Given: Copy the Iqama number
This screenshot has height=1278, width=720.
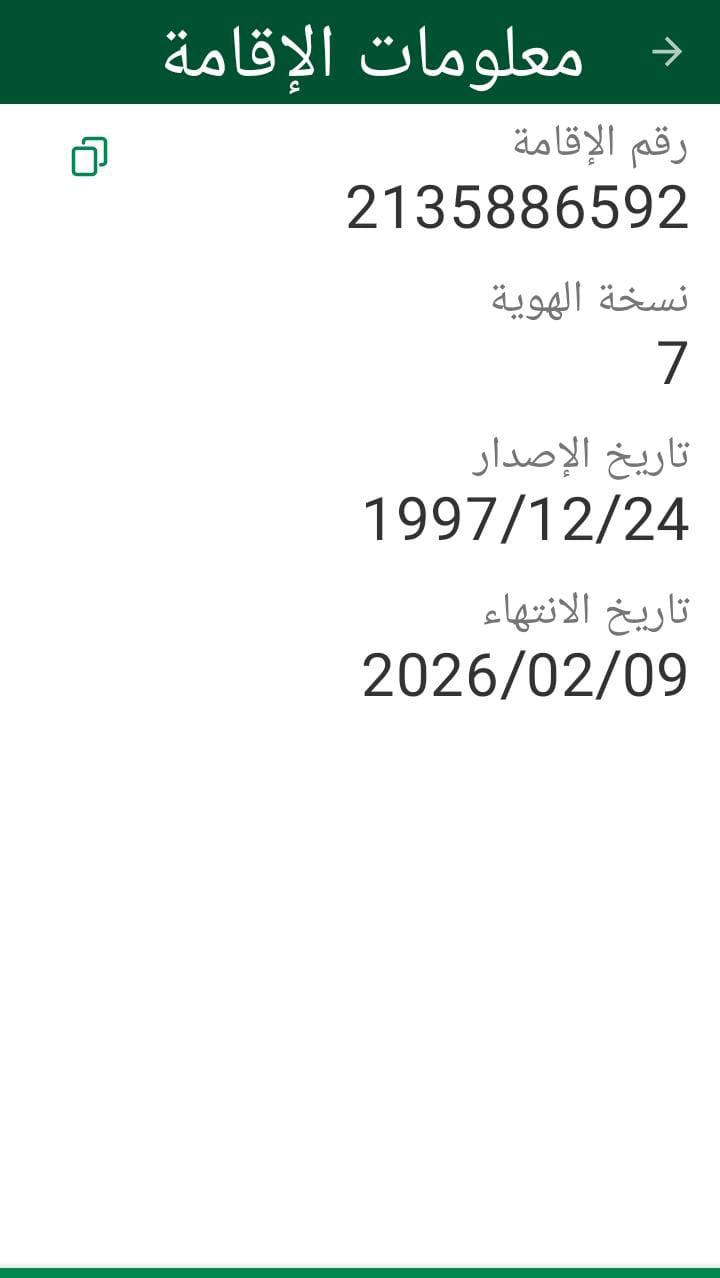Looking at the screenshot, I should point(89,157).
